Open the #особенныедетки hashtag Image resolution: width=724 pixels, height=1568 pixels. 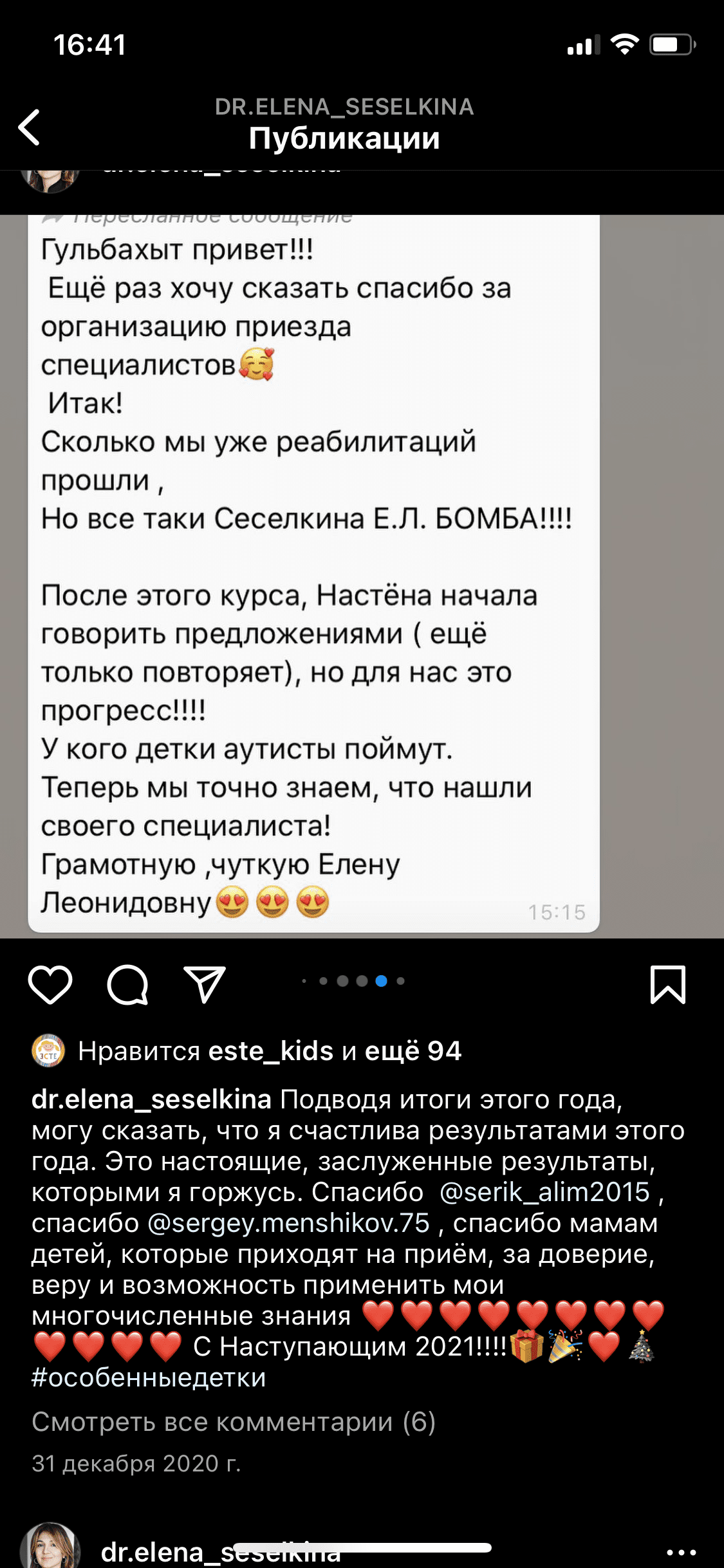149,1378
